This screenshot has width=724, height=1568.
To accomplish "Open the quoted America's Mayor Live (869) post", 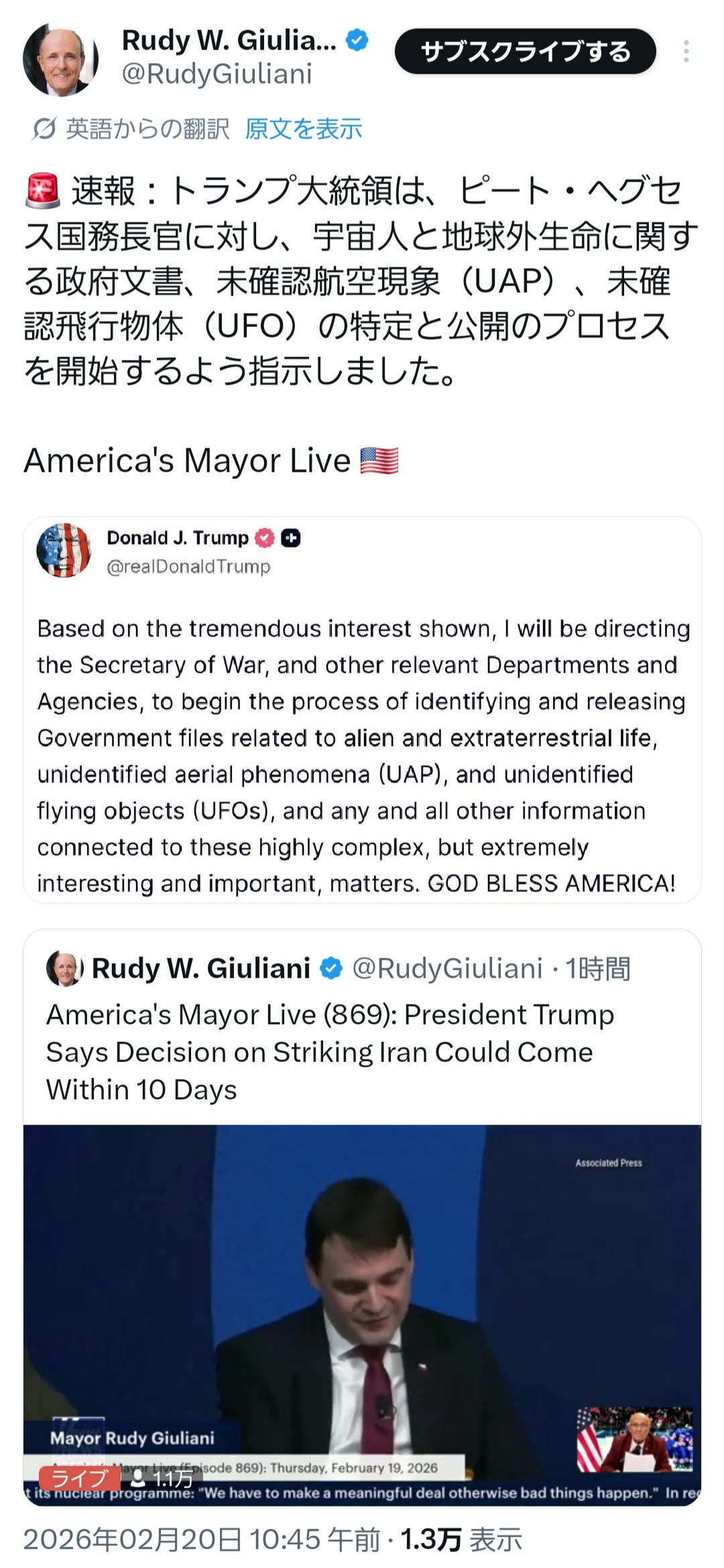I will click(328, 1052).
